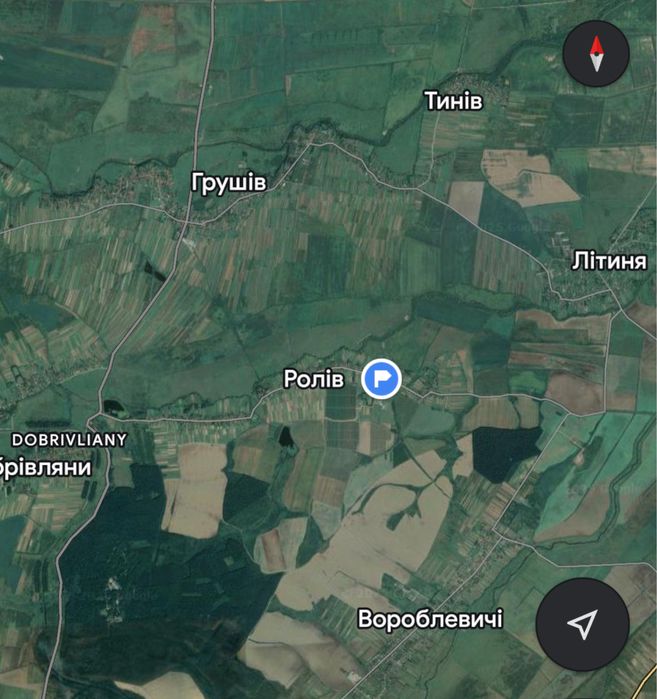
Task: Select the Тинів village label
Action: coord(453,101)
